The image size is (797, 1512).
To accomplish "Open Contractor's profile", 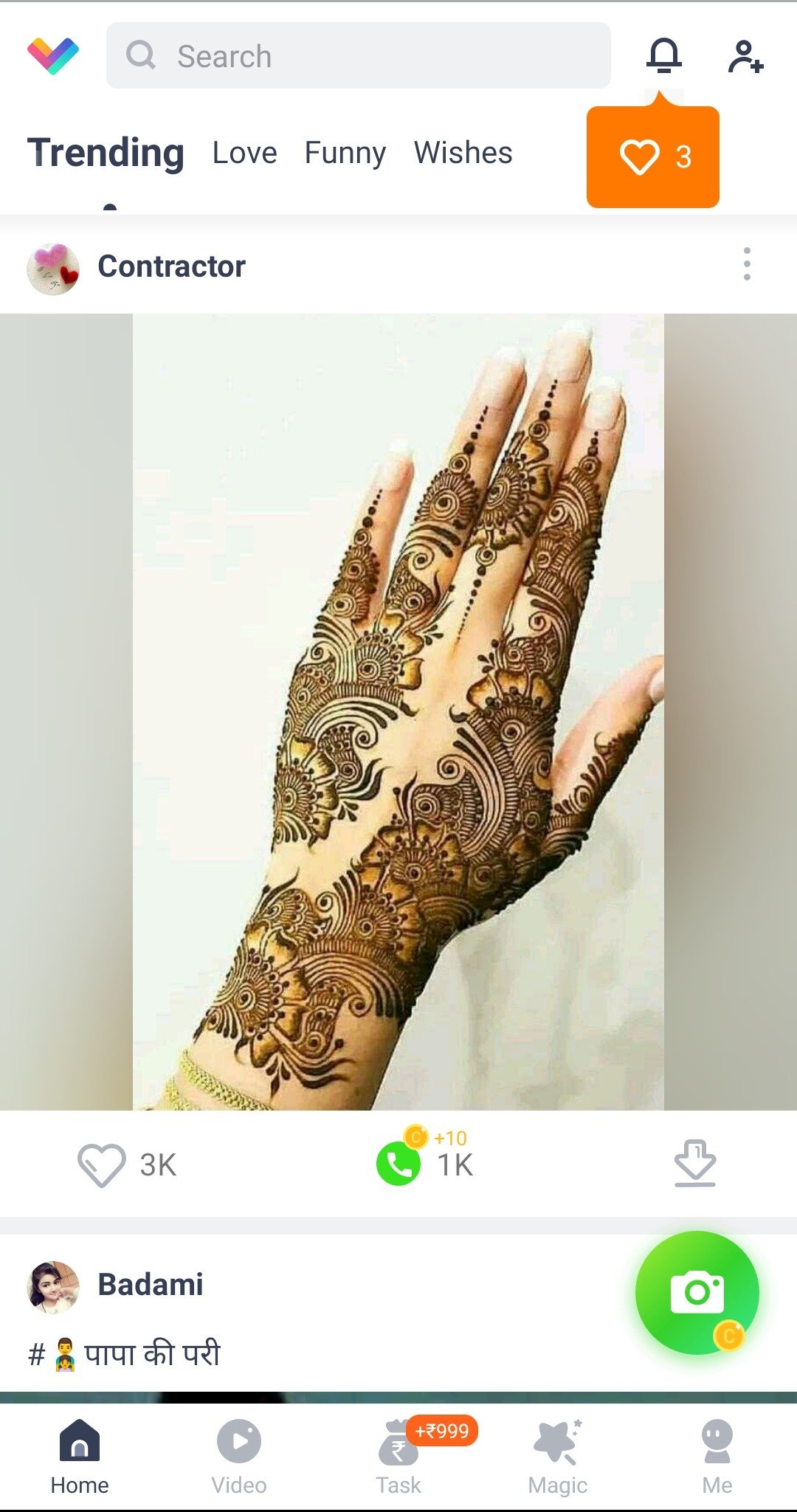I will (x=171, y=266).
